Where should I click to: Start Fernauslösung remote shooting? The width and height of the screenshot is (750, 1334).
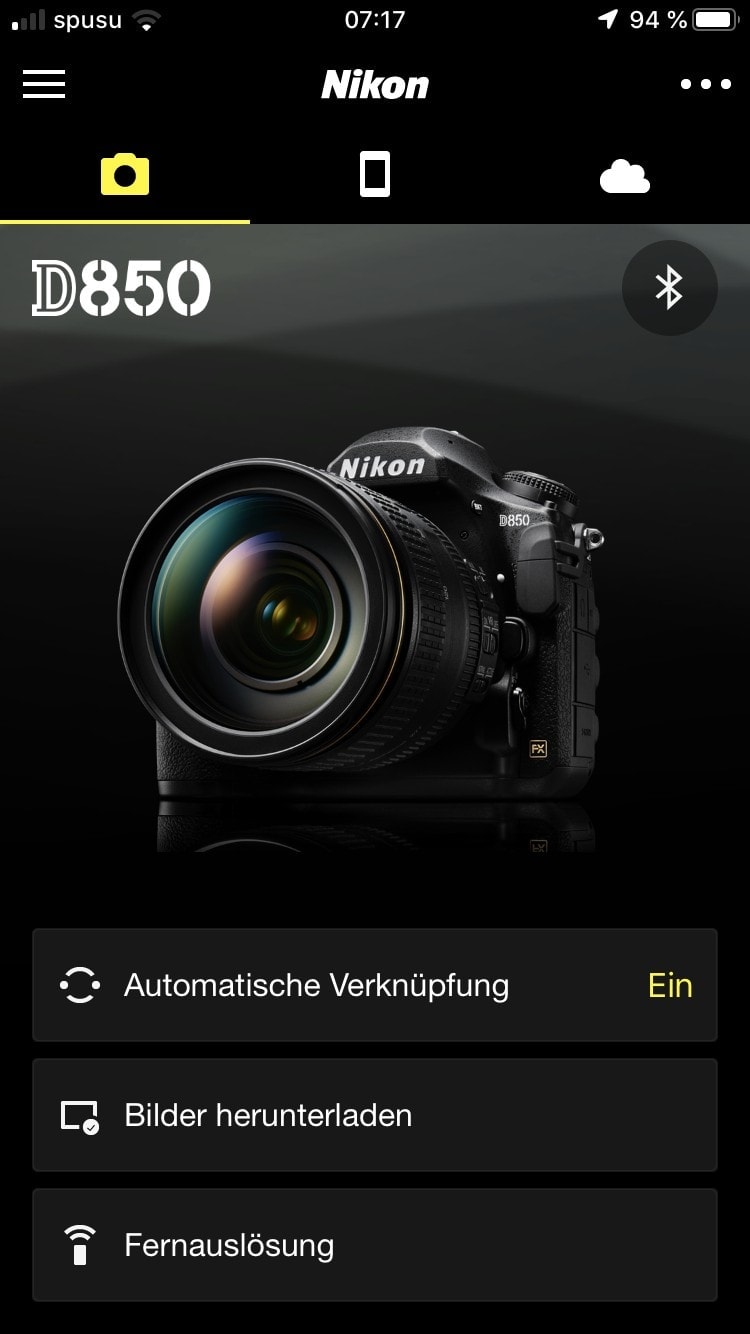375,1245
